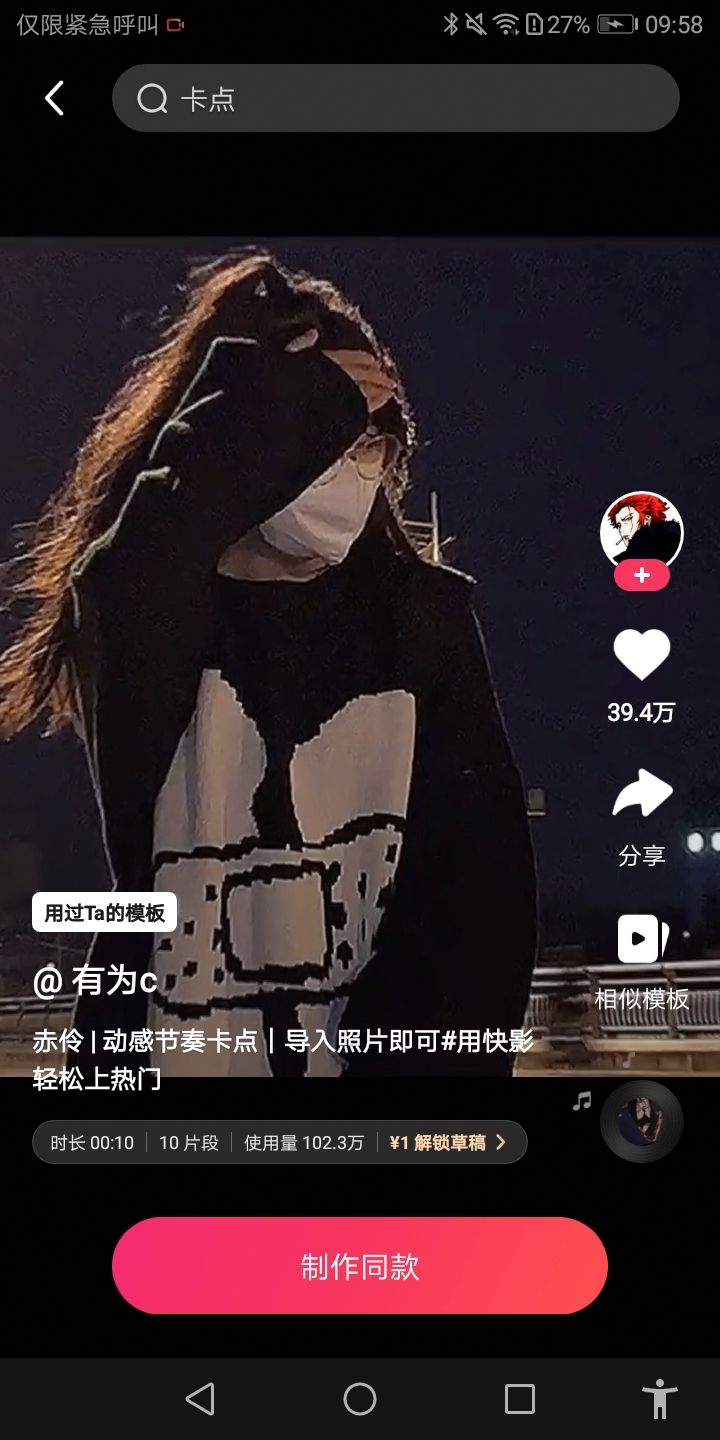This screenshot has height=1440, width=720.
Task: Unlock the draft via ¥1 解锁草稿
Action: click(448, 1142)
